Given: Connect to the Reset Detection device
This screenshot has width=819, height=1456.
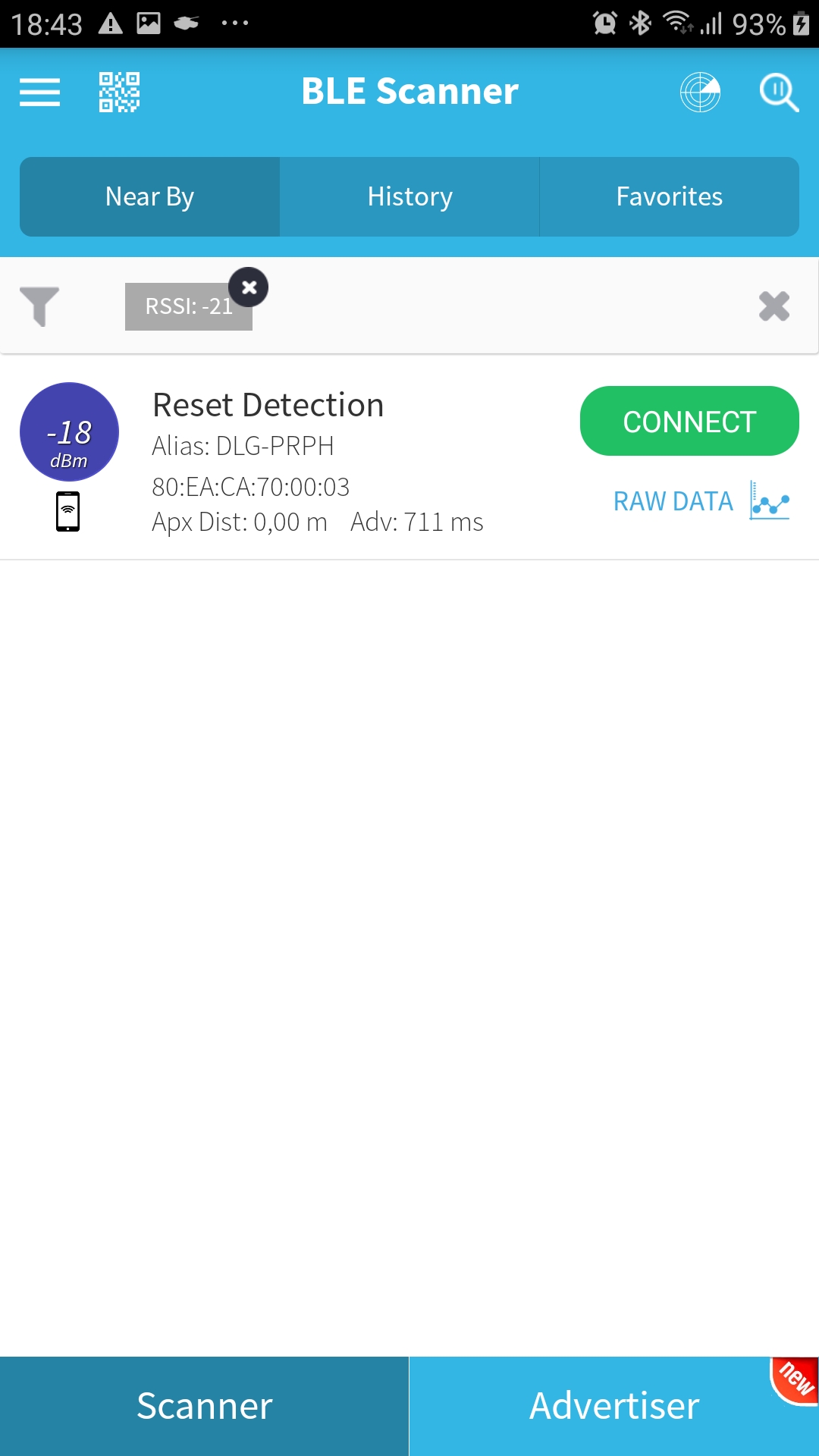Looking at the screenshot, I should (689, 421).
